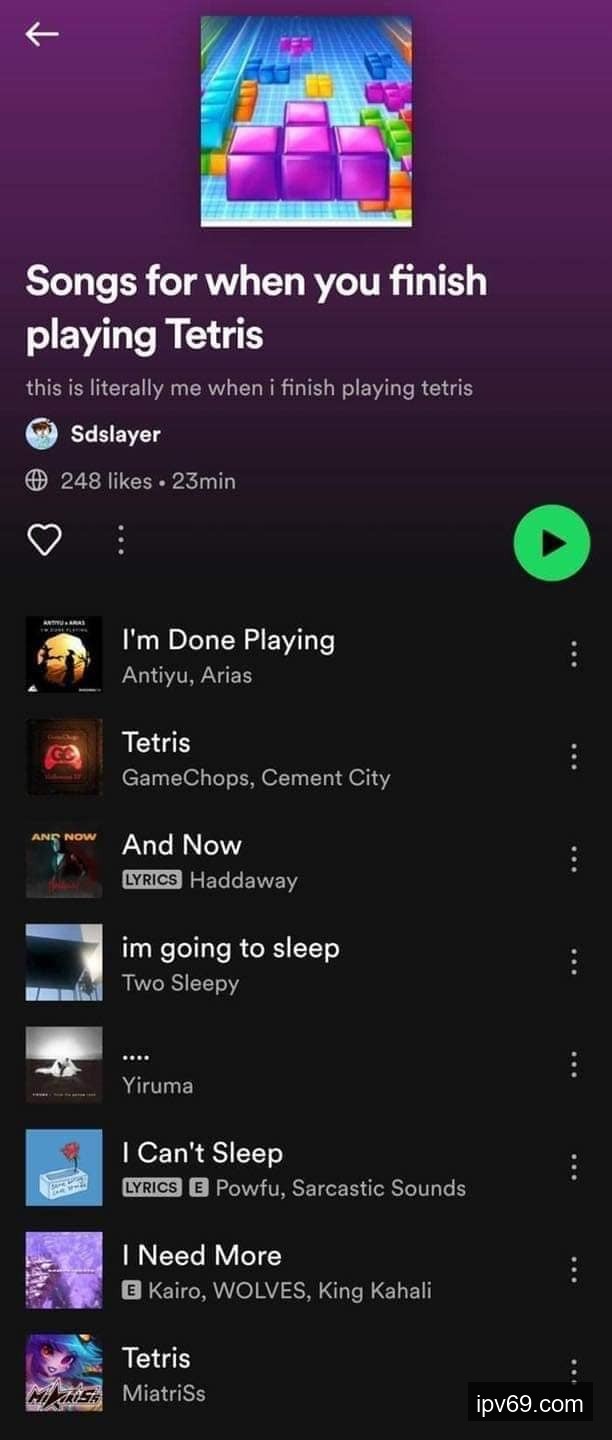Viewport: 612px width, 1440px height.
Task: Like this playlist with the heart icon
Action: click(44, 540)
